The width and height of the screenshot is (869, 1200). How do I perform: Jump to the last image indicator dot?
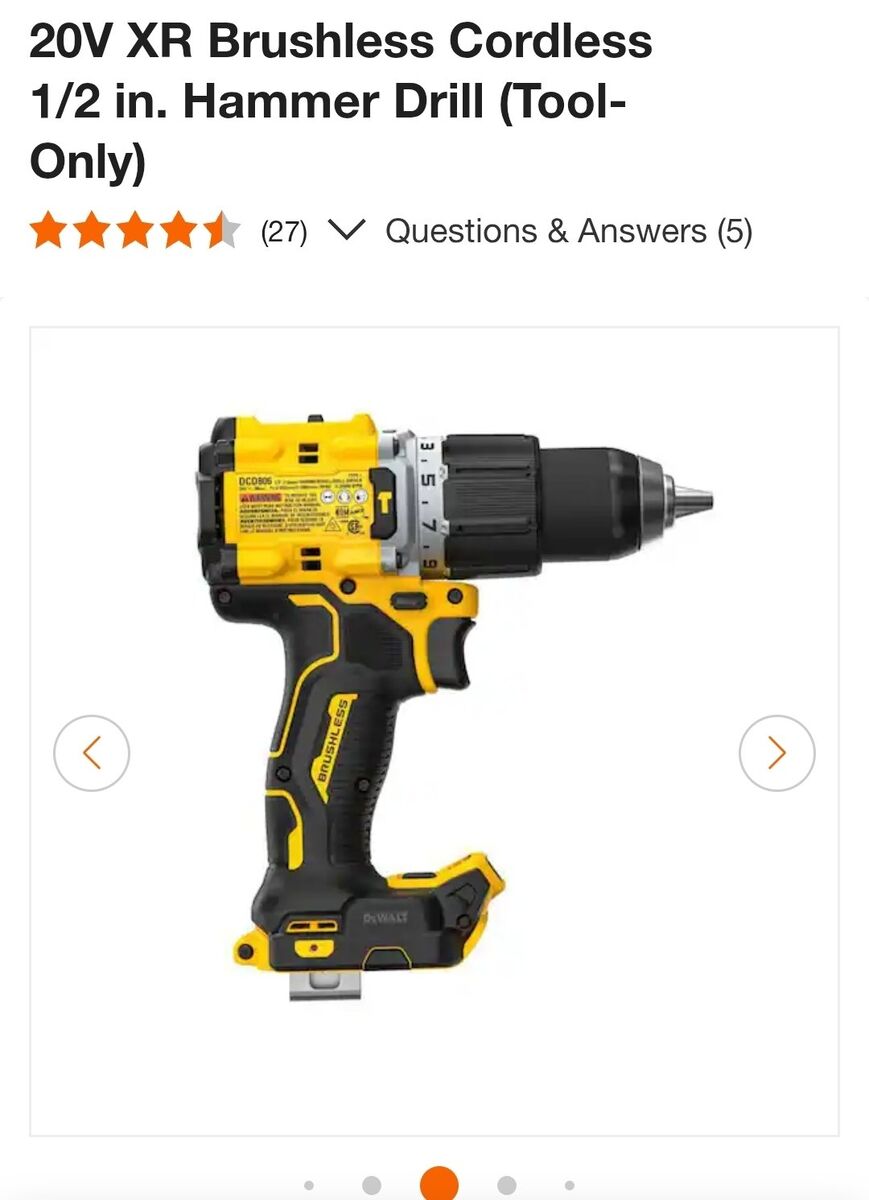click(x=569, y=1186)
